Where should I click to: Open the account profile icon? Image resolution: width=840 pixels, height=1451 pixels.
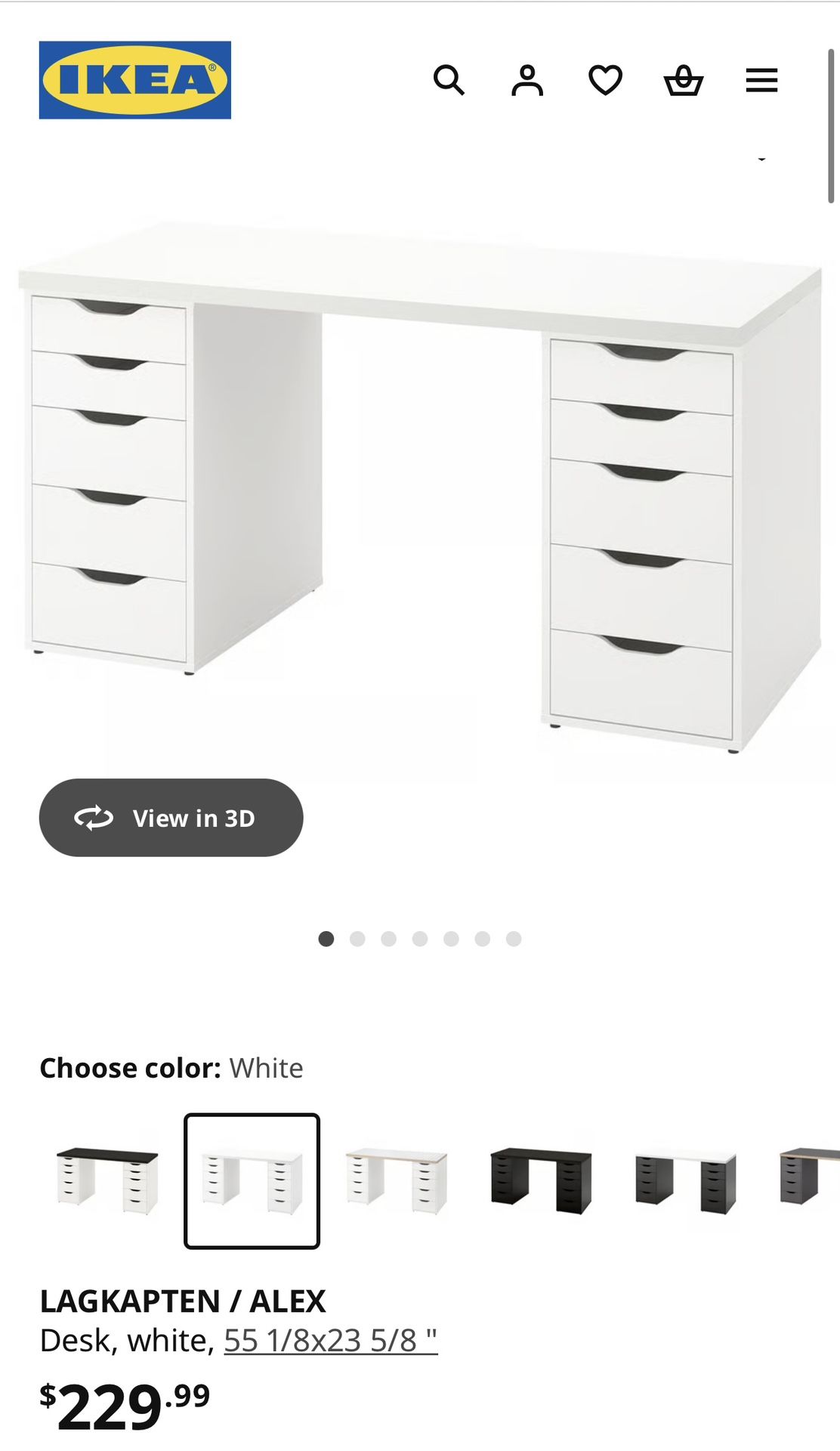pyautogui.click(x=527, y=80)
